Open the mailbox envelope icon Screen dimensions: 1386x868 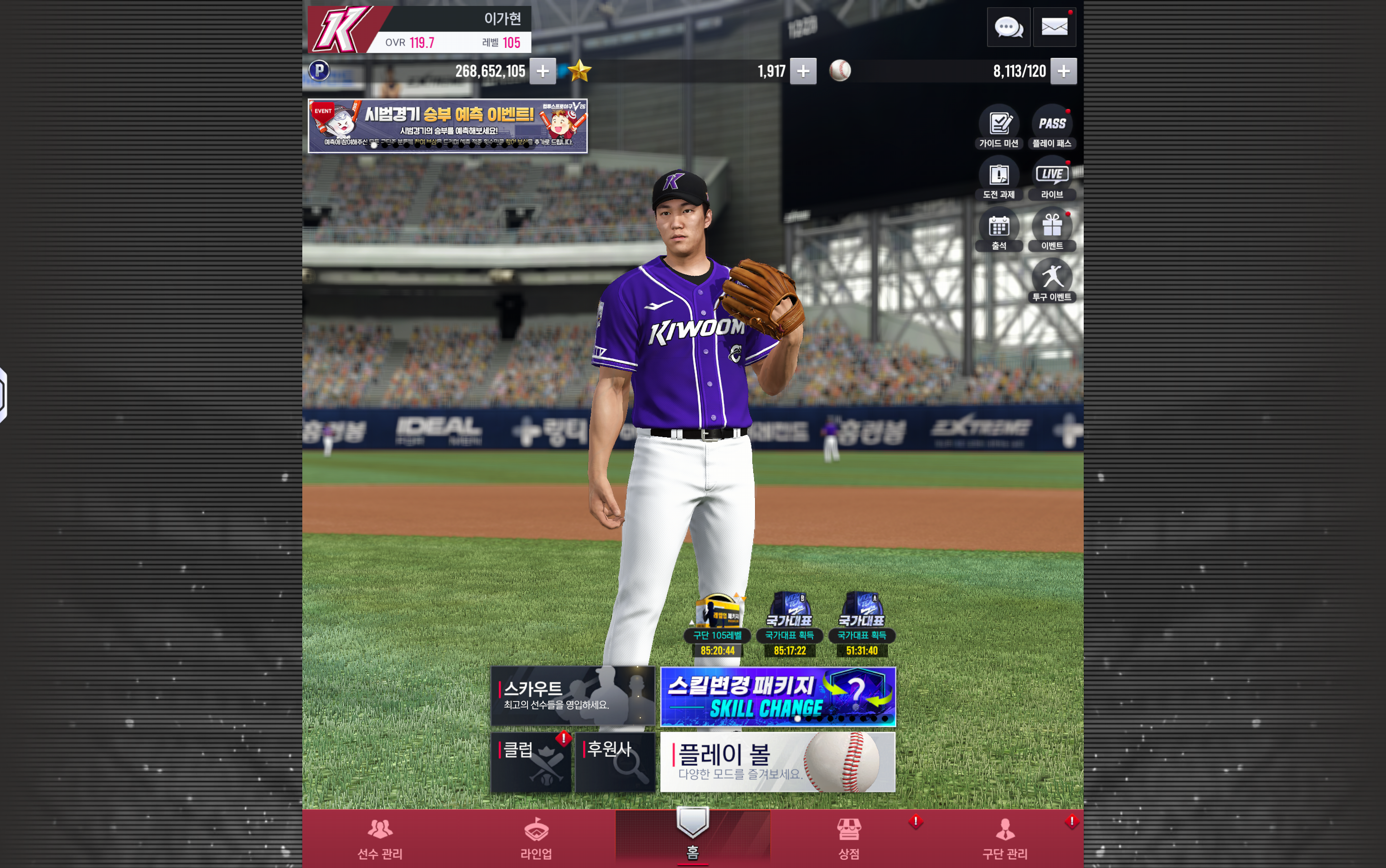click(1054, 27)
